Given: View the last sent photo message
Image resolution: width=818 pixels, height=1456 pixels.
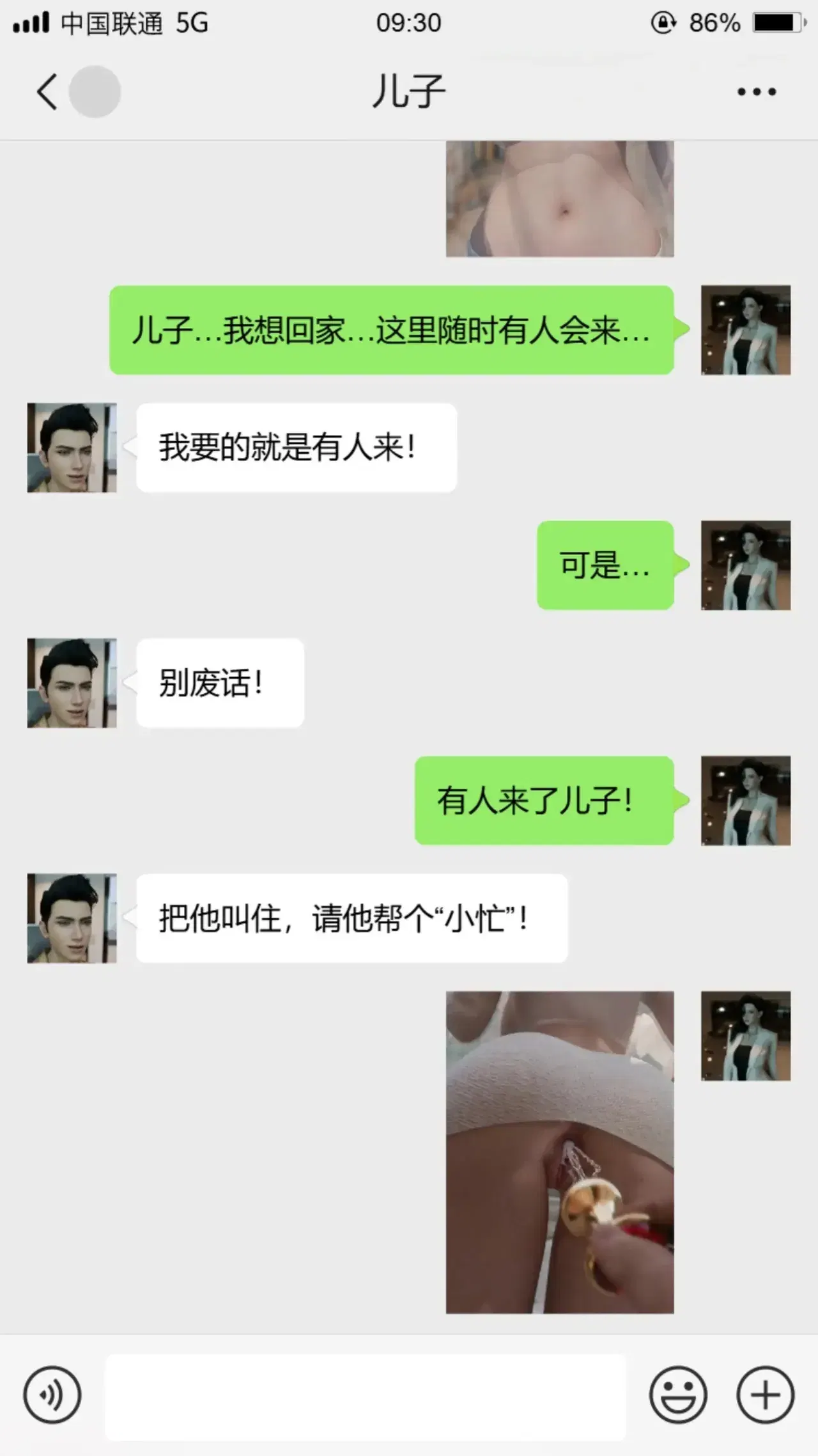Looking at the screenshot, I should pos(560,1152).
